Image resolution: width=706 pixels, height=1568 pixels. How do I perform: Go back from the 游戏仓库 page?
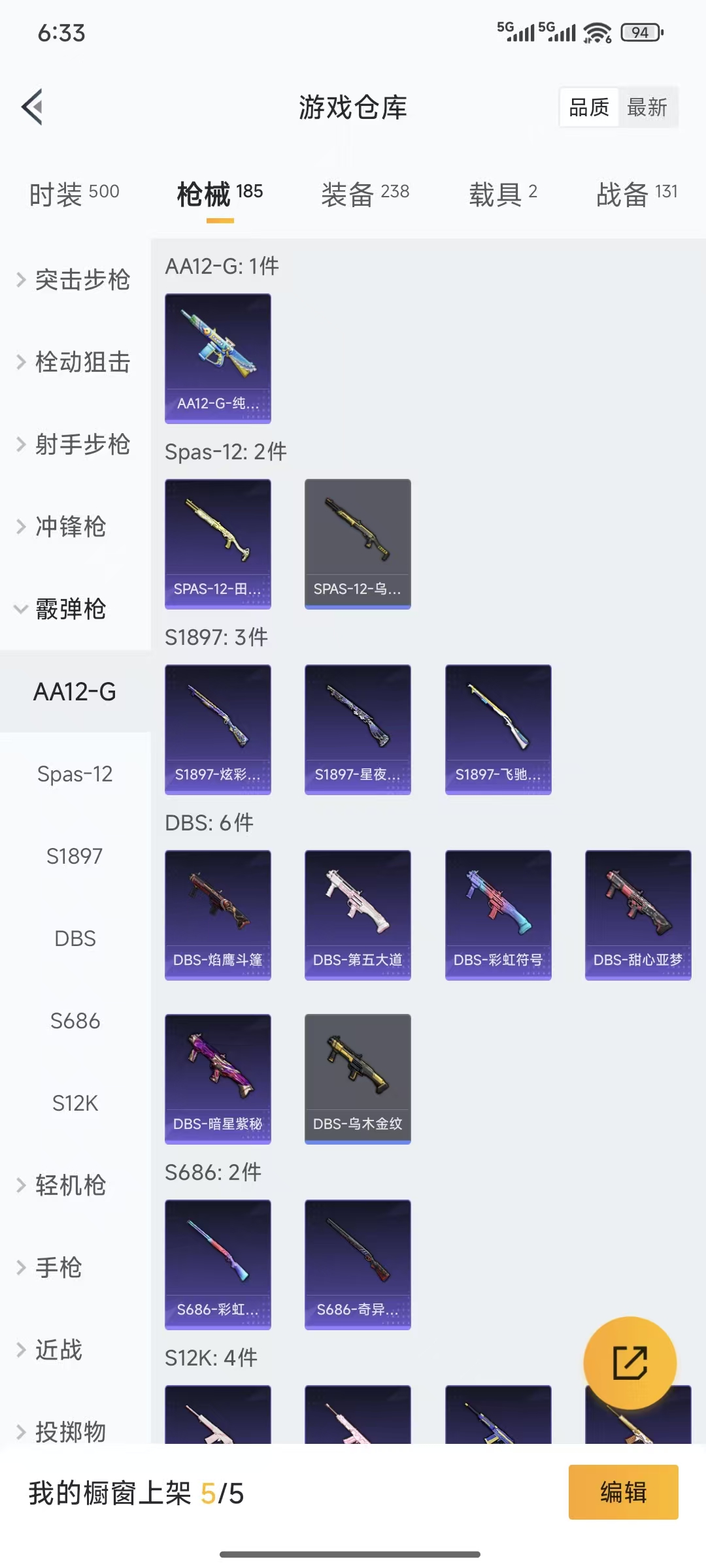(33, 106)
